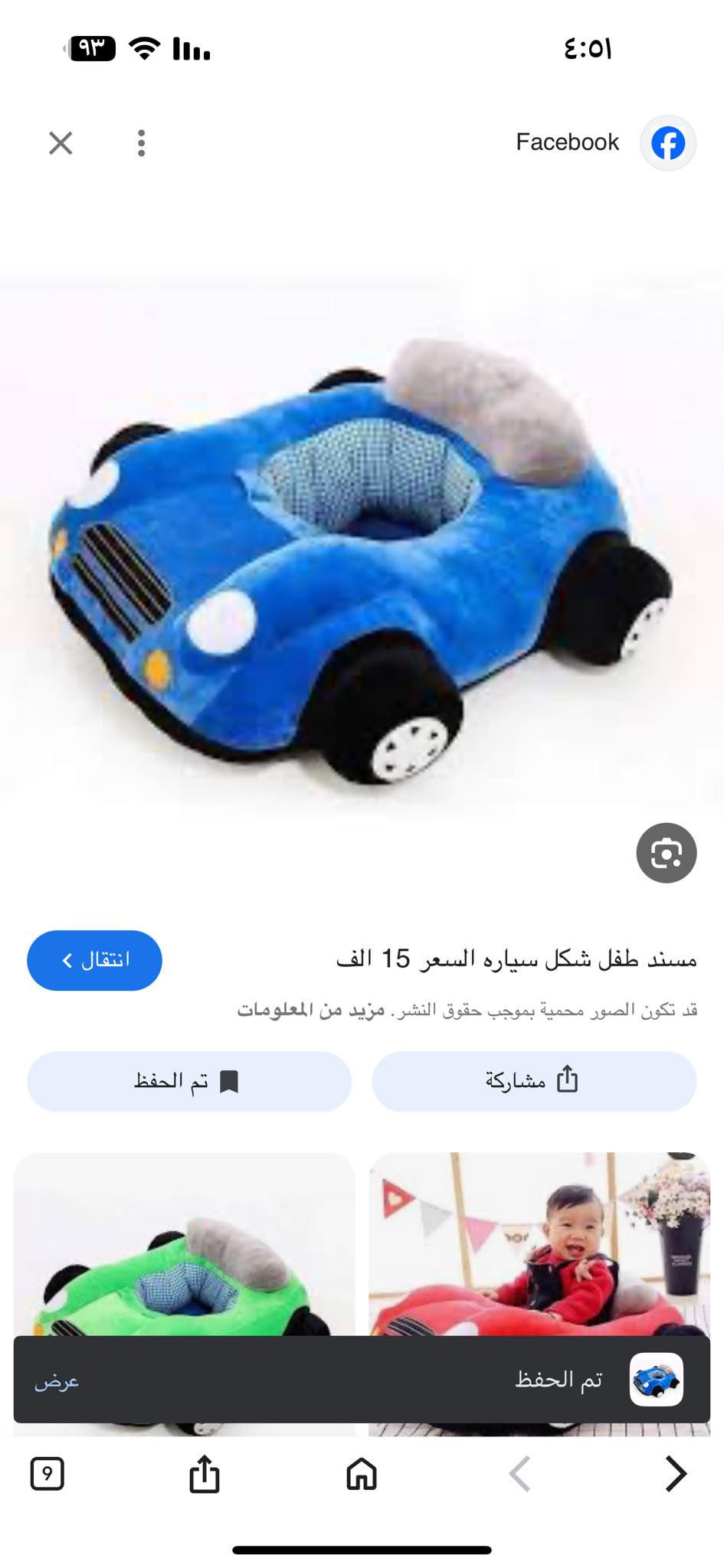Open the three-dot overflow menu
This screenshot has height=1568, width=724.
(x=141, y=143)
